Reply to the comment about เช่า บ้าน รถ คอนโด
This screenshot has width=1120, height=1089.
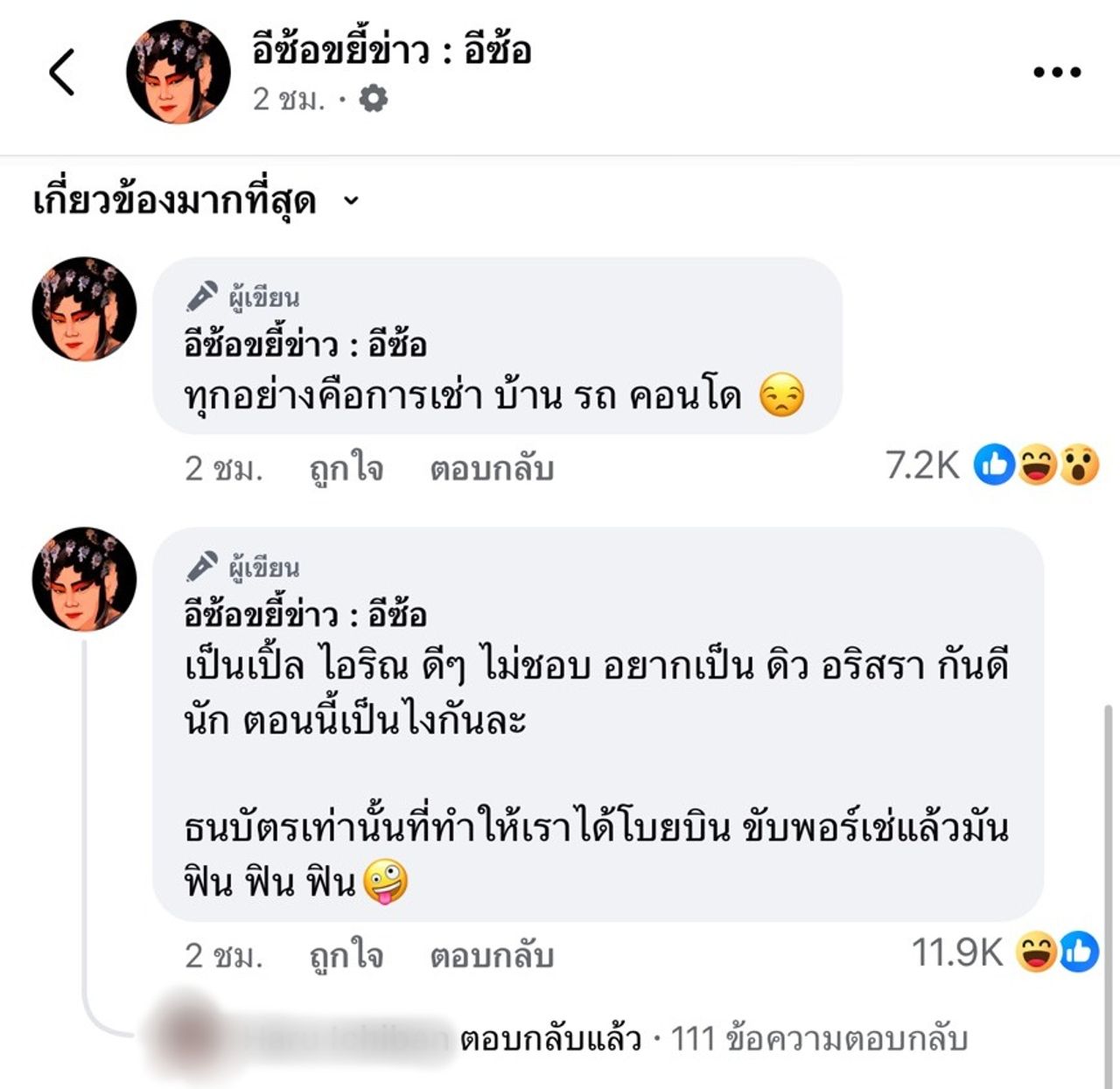[x=491, y=469]
